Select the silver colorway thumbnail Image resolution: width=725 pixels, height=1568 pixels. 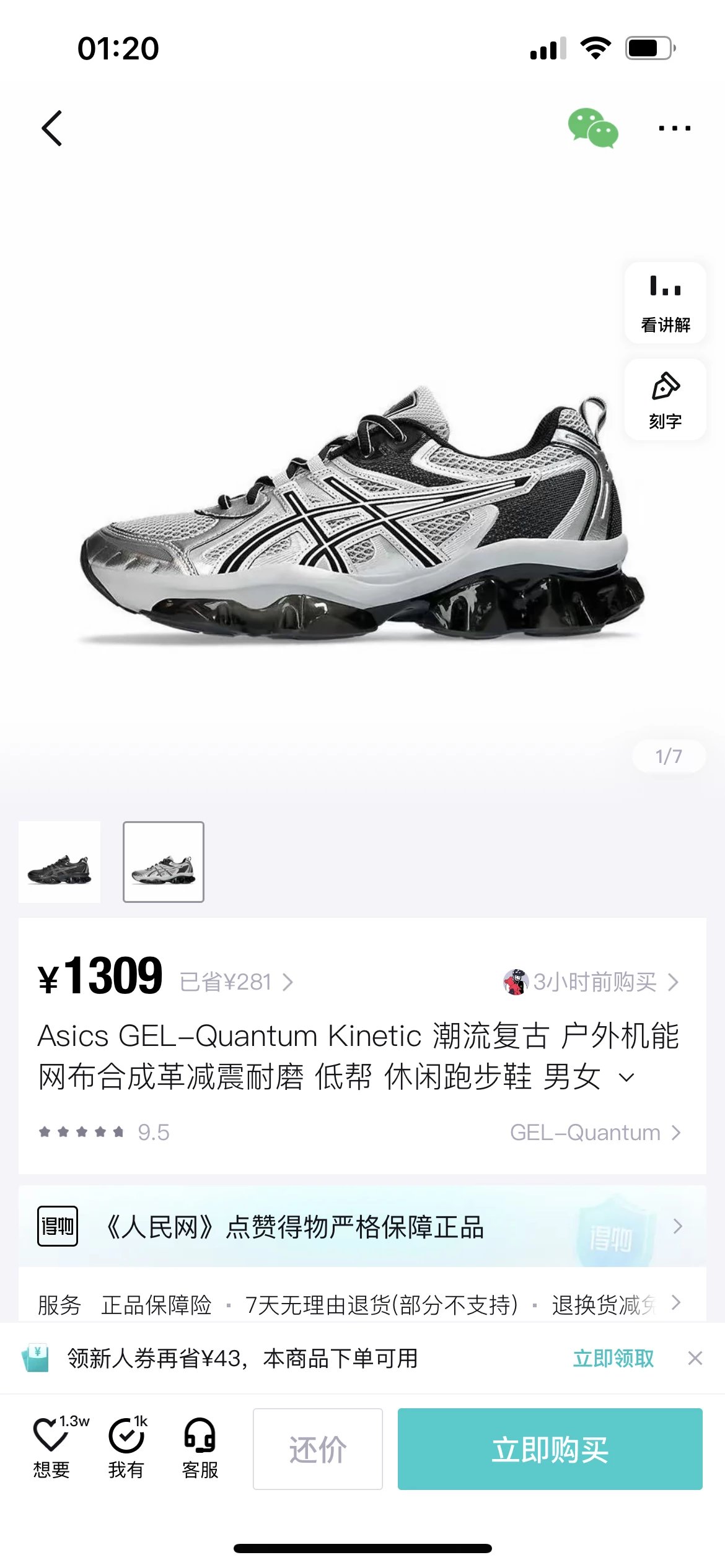tap(164, 861)
